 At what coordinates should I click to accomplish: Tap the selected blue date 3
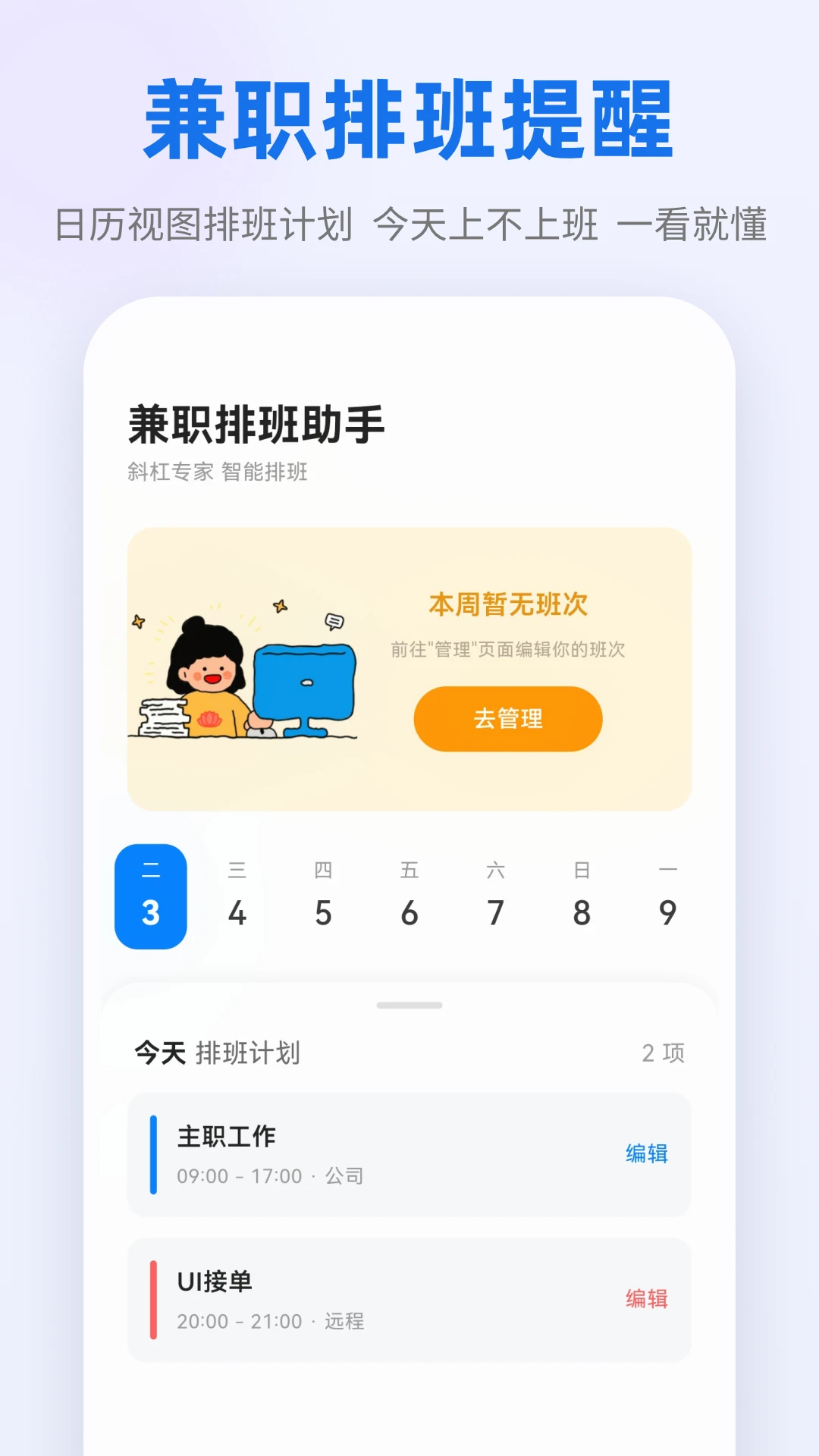pos(149,895)
